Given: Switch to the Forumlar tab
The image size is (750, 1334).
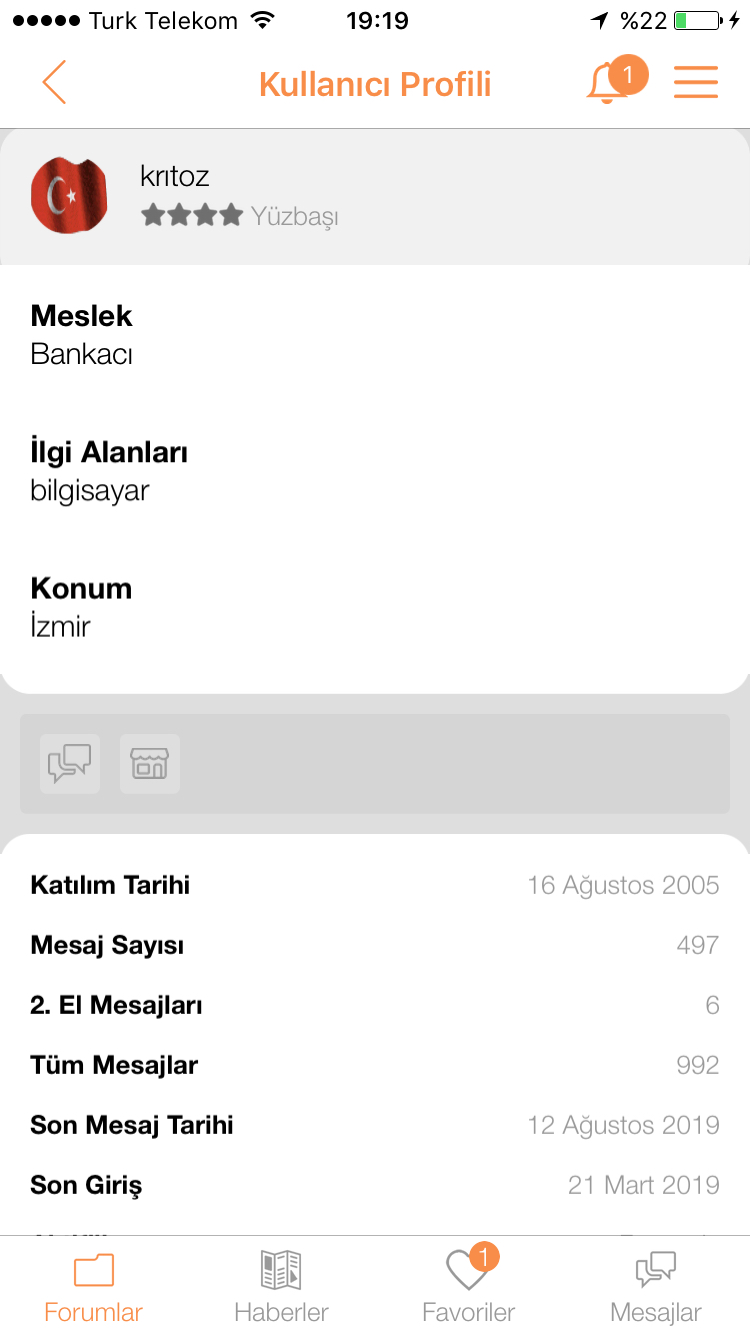Looking at the screenshot, I should [94, 1287].
